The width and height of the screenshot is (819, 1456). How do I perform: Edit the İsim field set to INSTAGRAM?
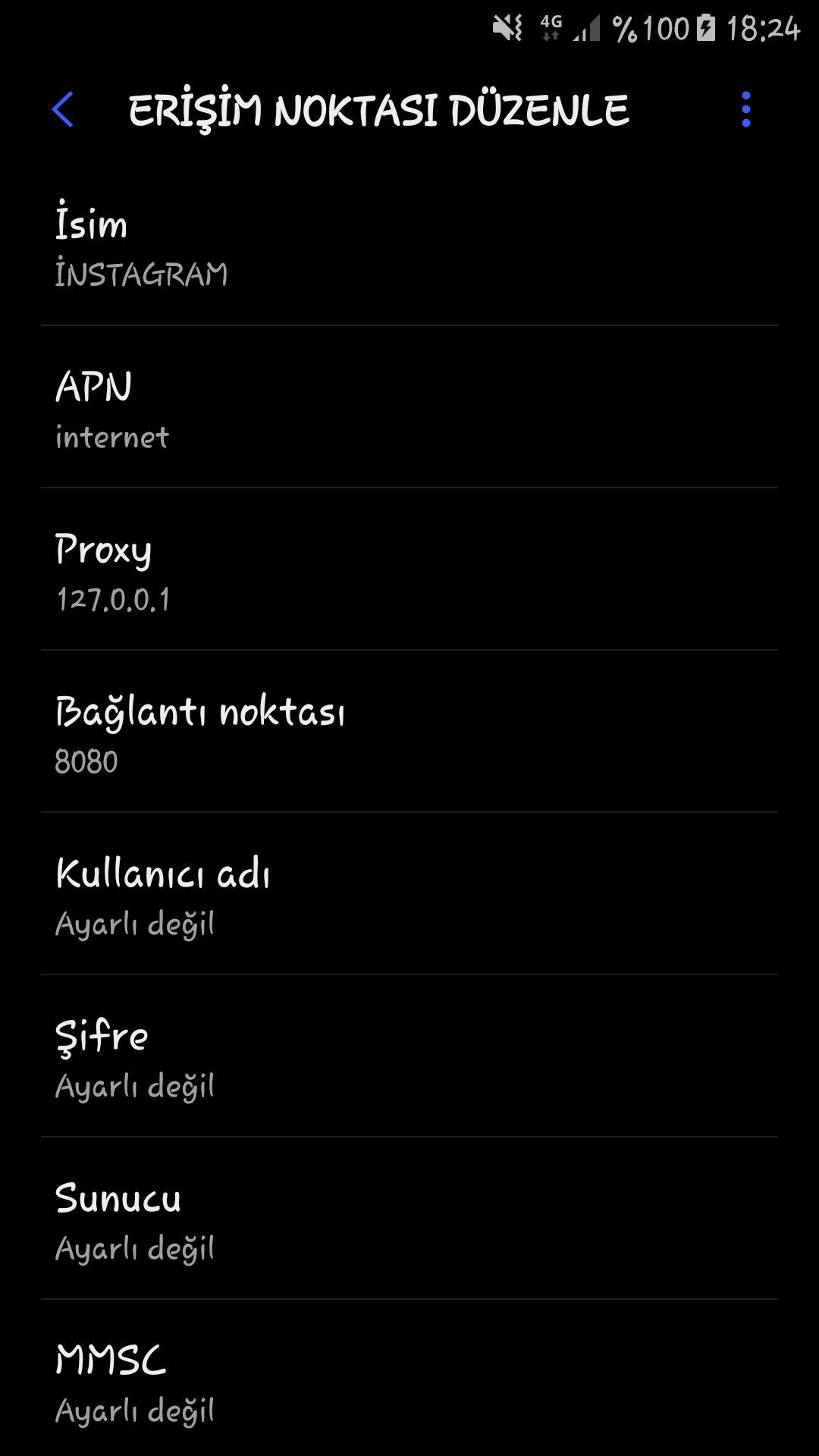[409, 246]
